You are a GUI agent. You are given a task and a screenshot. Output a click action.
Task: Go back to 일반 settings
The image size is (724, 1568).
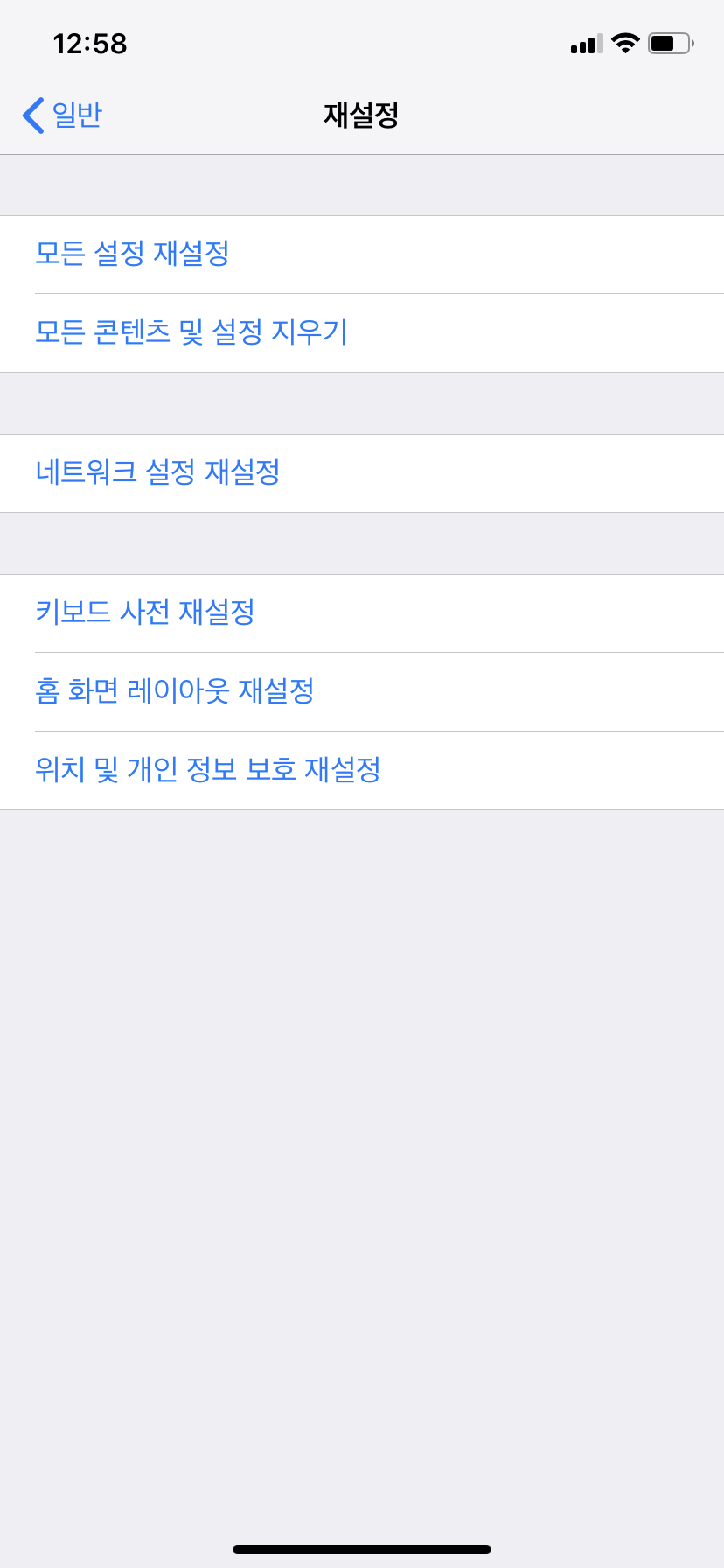(63, 115)
